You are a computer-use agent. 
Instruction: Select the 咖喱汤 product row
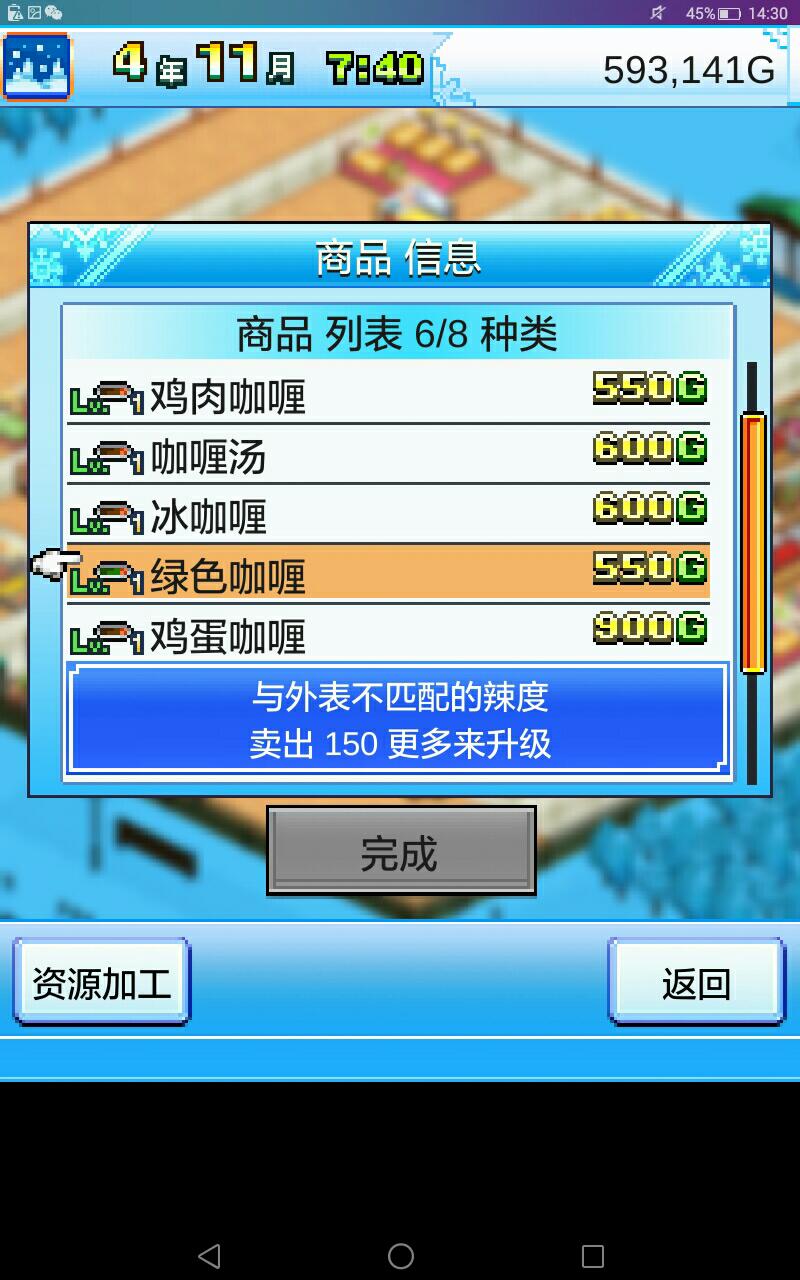pyautogui.click(x=388, y=456)
